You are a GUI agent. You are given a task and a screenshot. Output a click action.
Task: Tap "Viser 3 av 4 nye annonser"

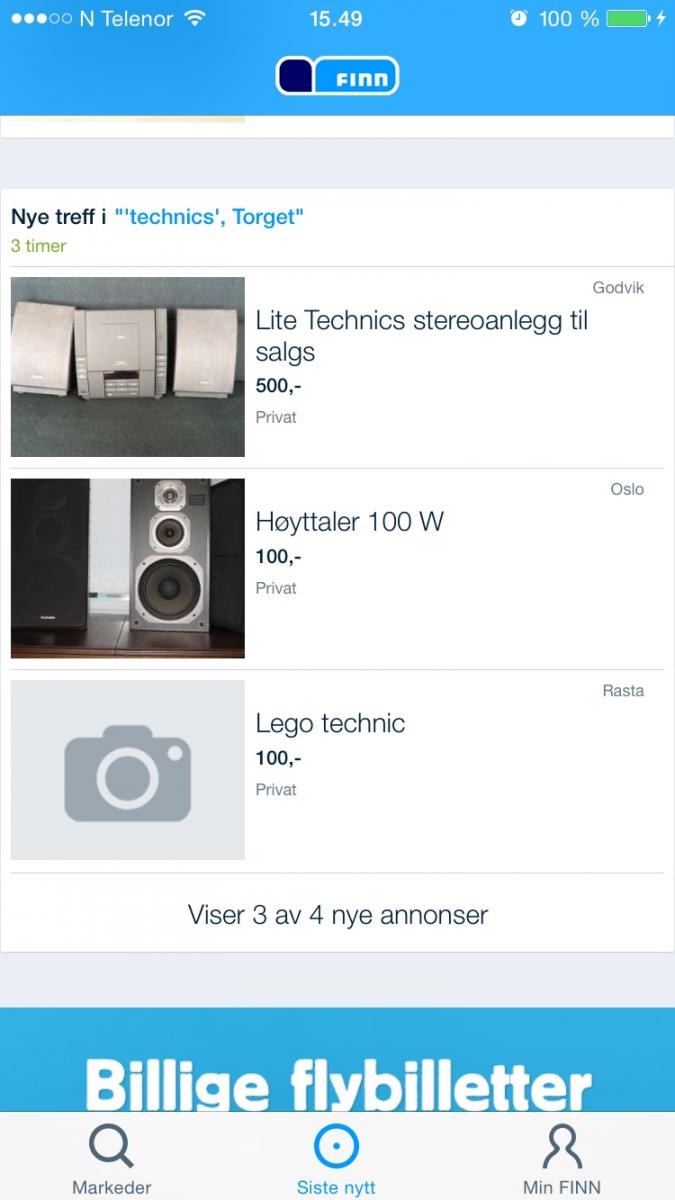pos(338,914)
